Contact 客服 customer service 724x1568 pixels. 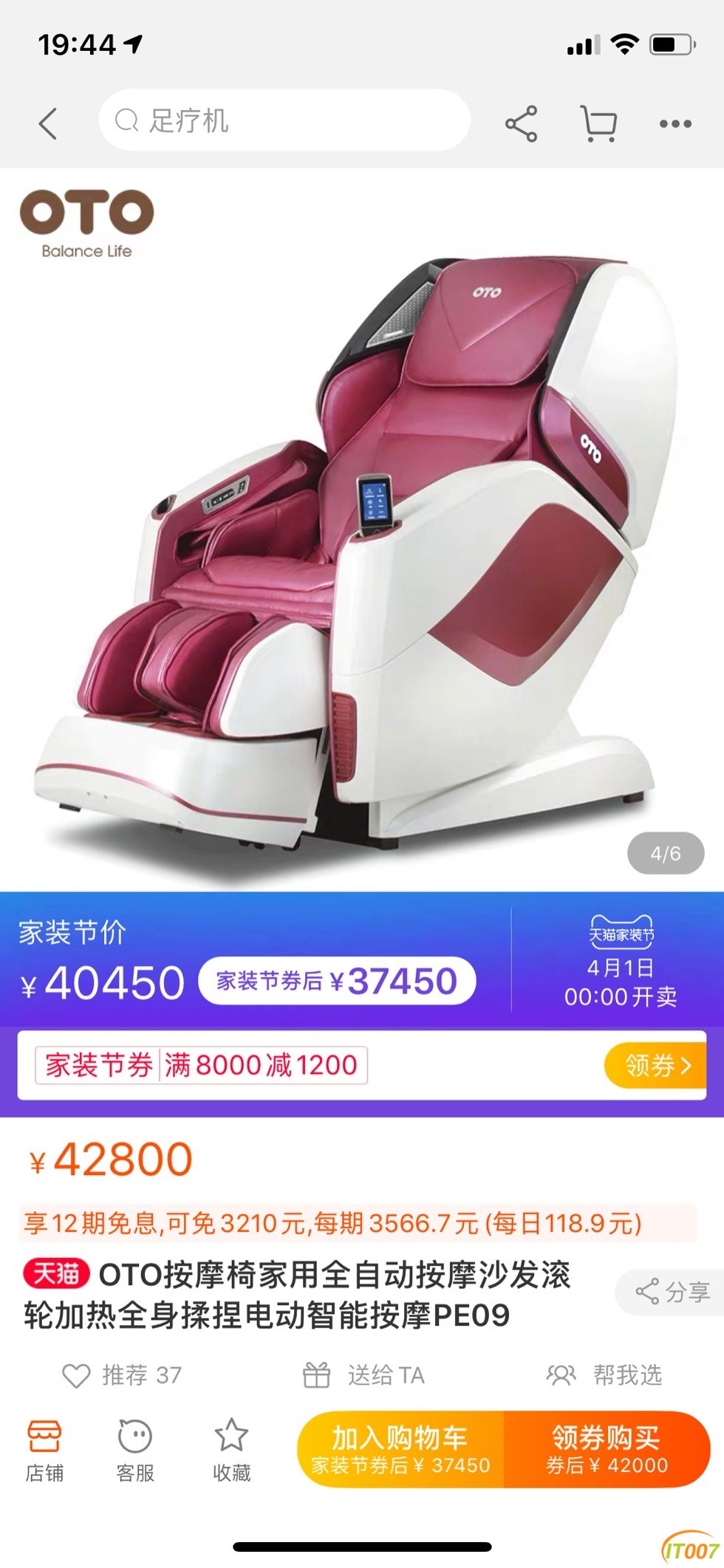[x=135, y=1451]
